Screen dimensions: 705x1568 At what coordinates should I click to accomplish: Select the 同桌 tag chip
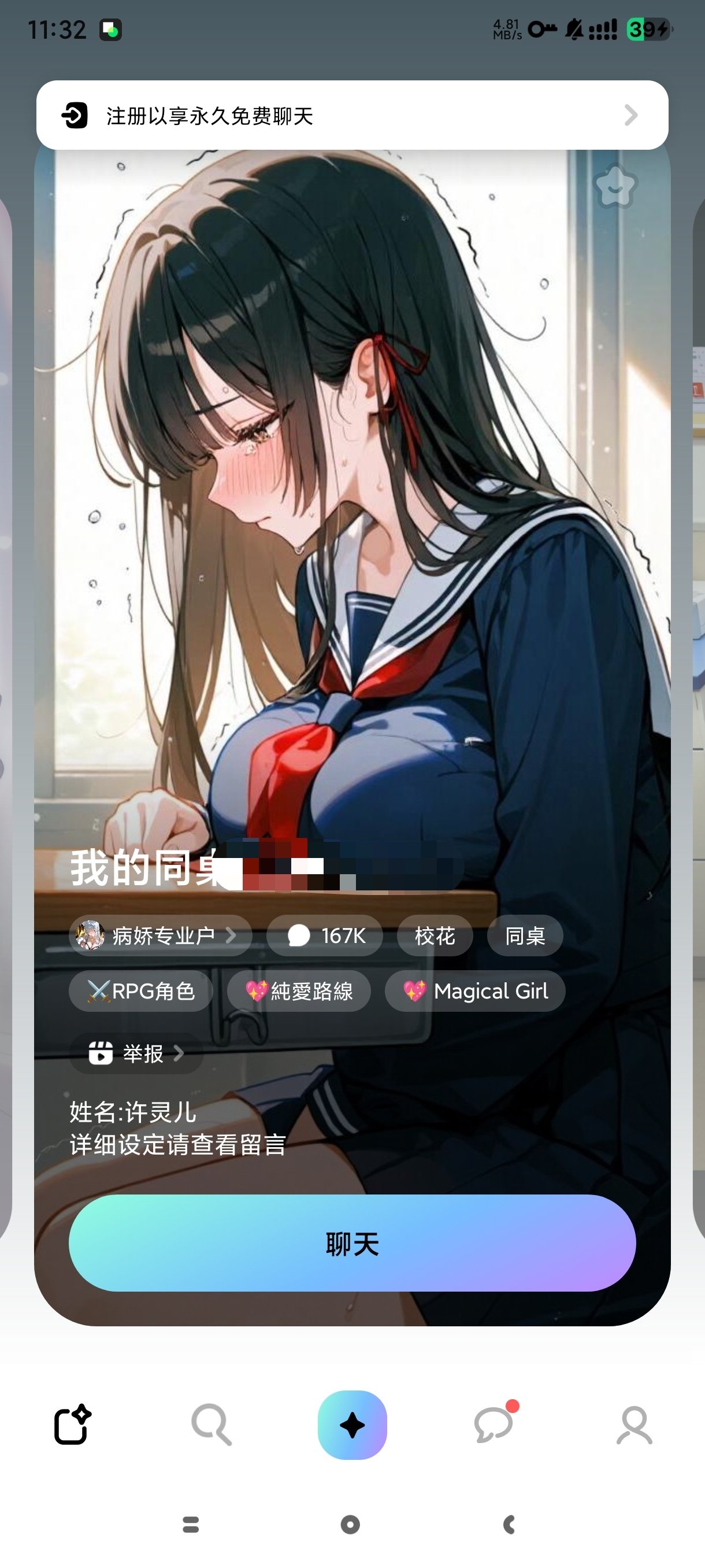[x=524, y=935]
